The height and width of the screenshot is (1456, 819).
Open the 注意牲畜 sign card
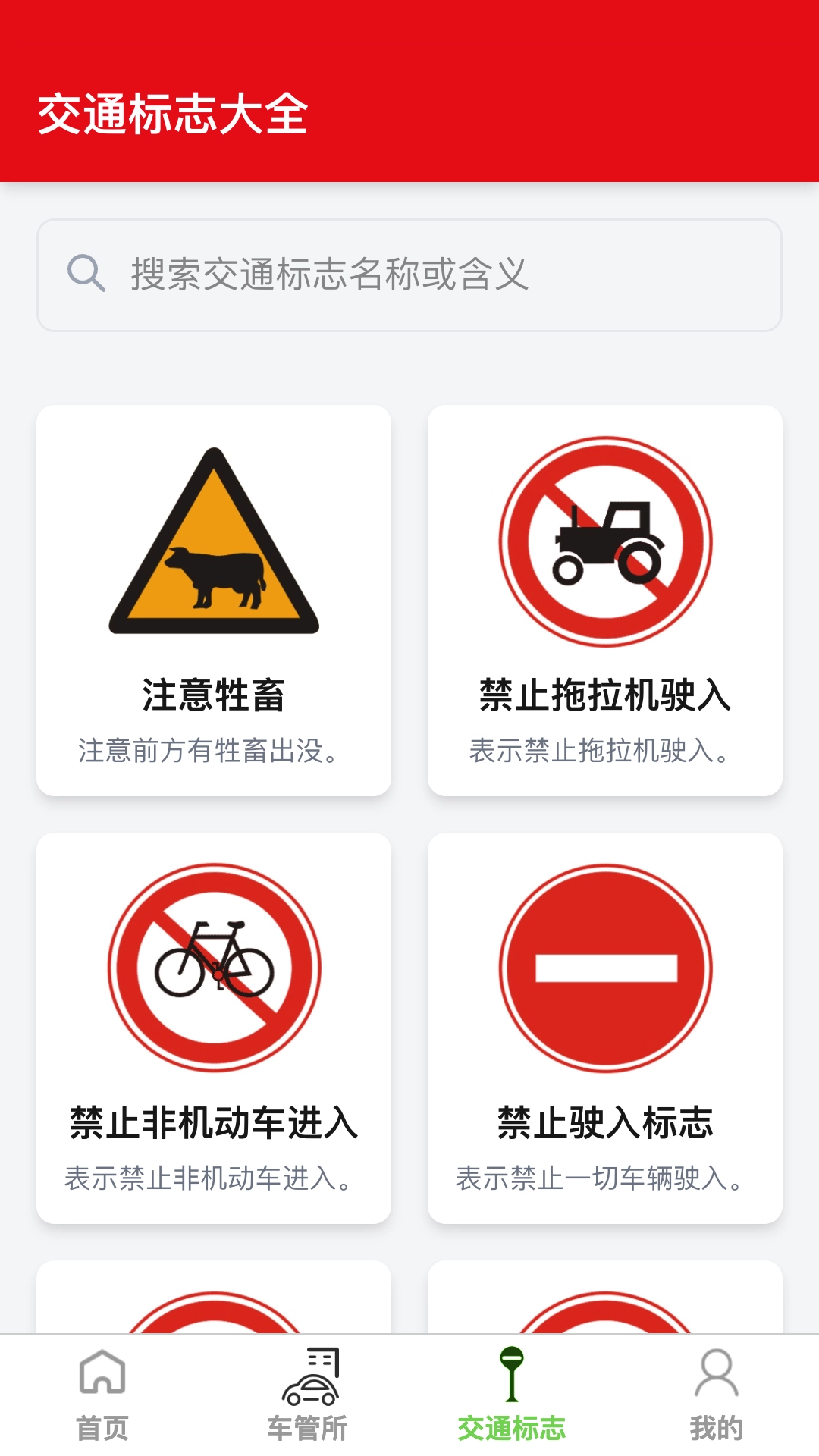tap(214, 600)
